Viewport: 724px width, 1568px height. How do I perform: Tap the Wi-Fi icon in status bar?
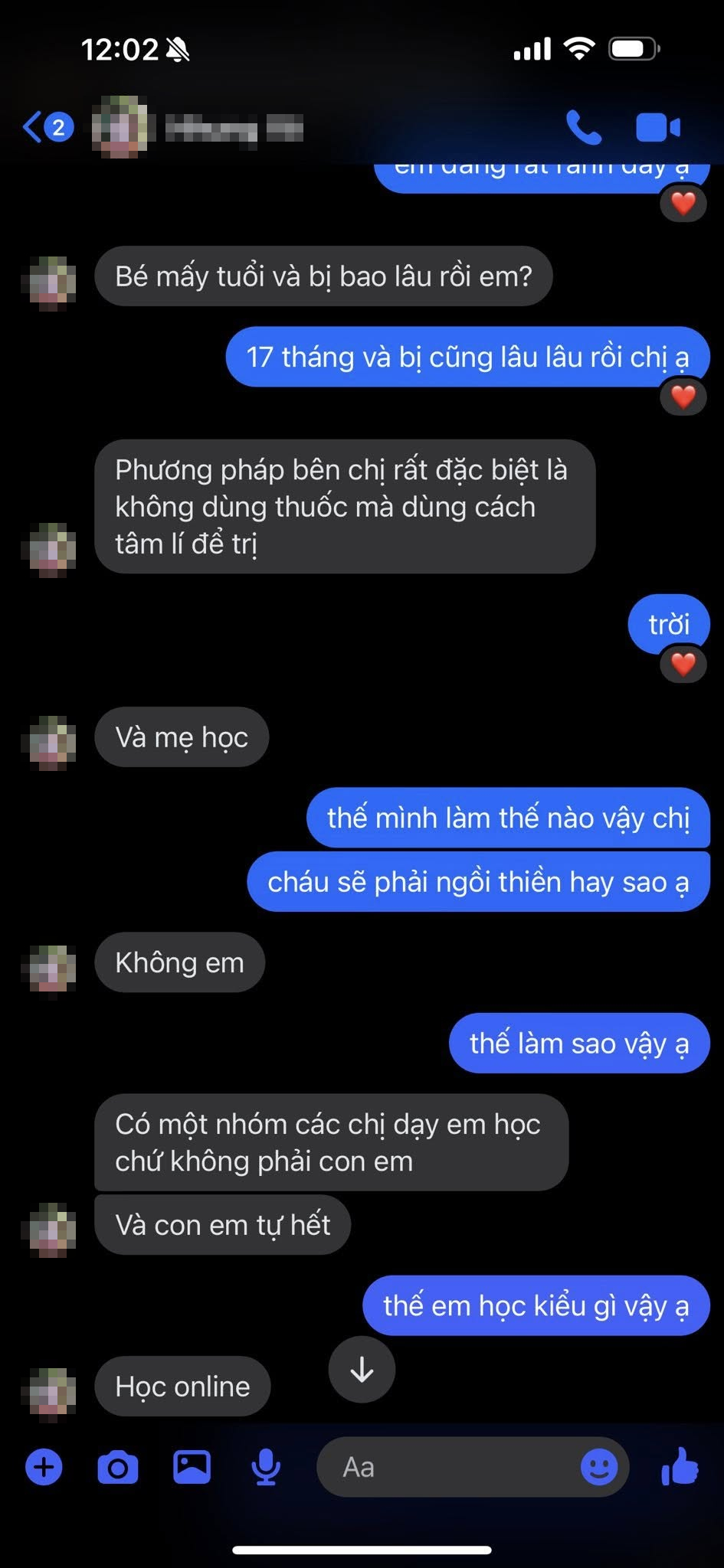click(x=578, y=47)
